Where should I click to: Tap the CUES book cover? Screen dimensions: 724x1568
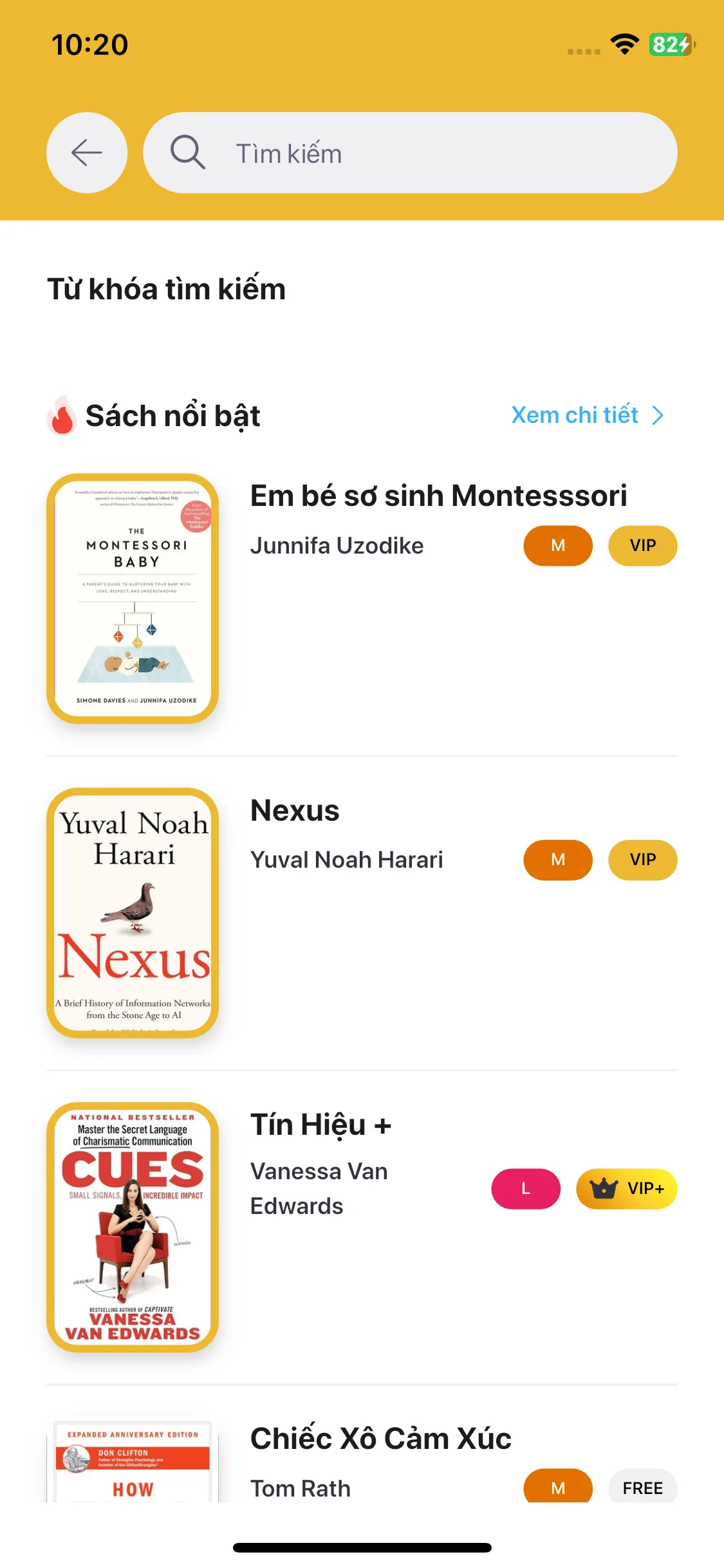(133, 1227)
